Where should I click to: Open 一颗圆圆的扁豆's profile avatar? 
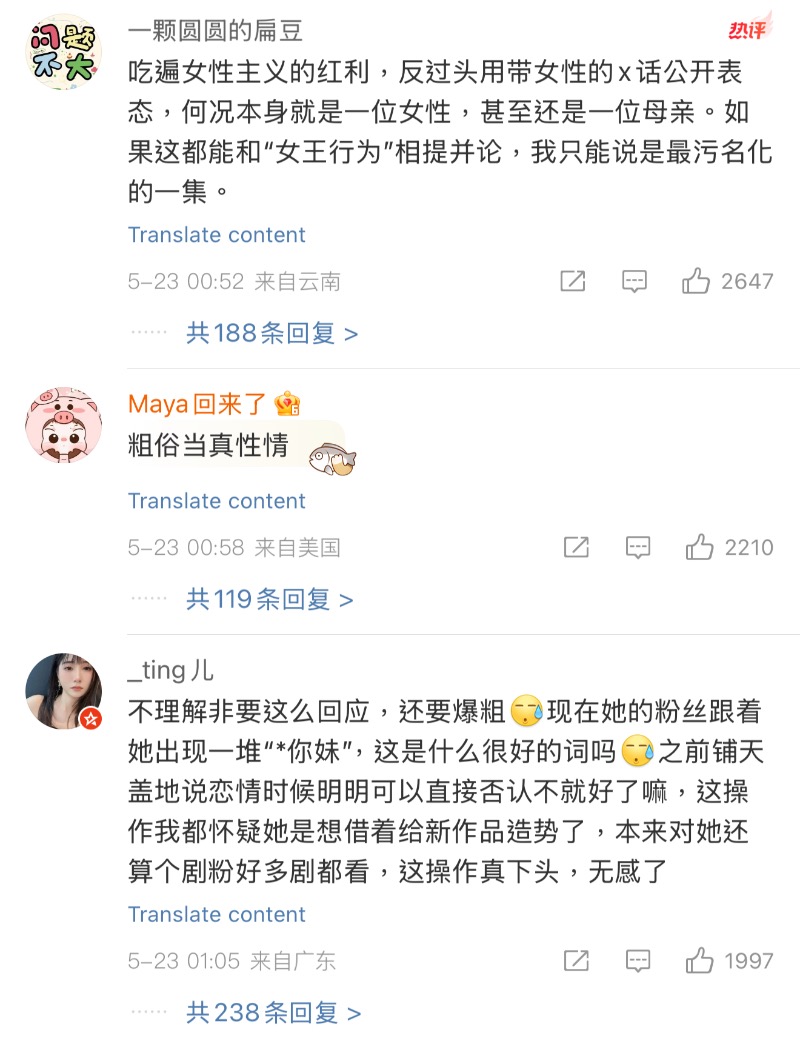(63, 53)
